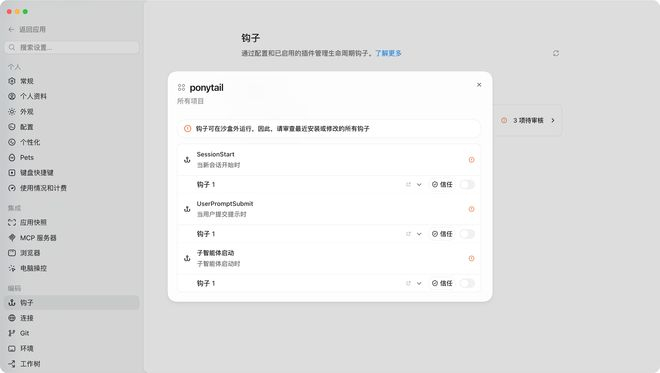
Task: Expand hook 1 chevron under UserPromptSubmit
Action: click(x=419, y=234)
